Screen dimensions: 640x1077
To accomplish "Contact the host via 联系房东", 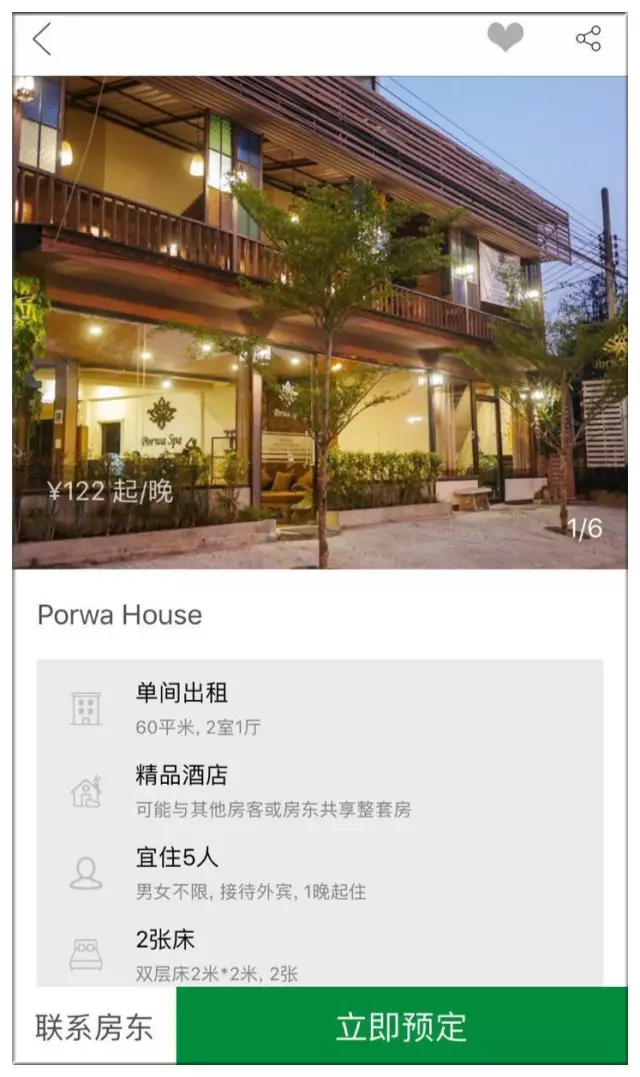I will pyautogui.click(x=95, y=1027).
